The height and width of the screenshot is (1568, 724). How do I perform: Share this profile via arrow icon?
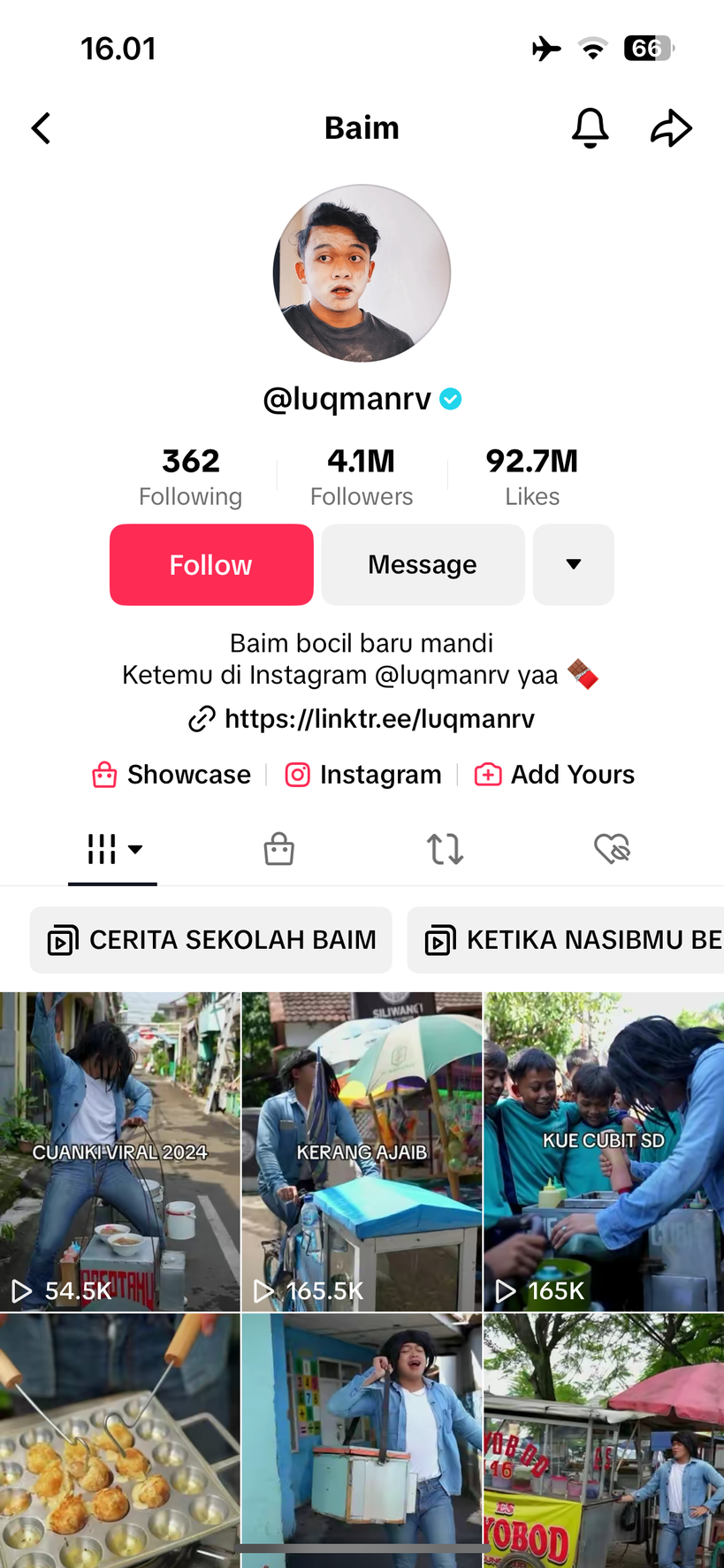(671, 128)
